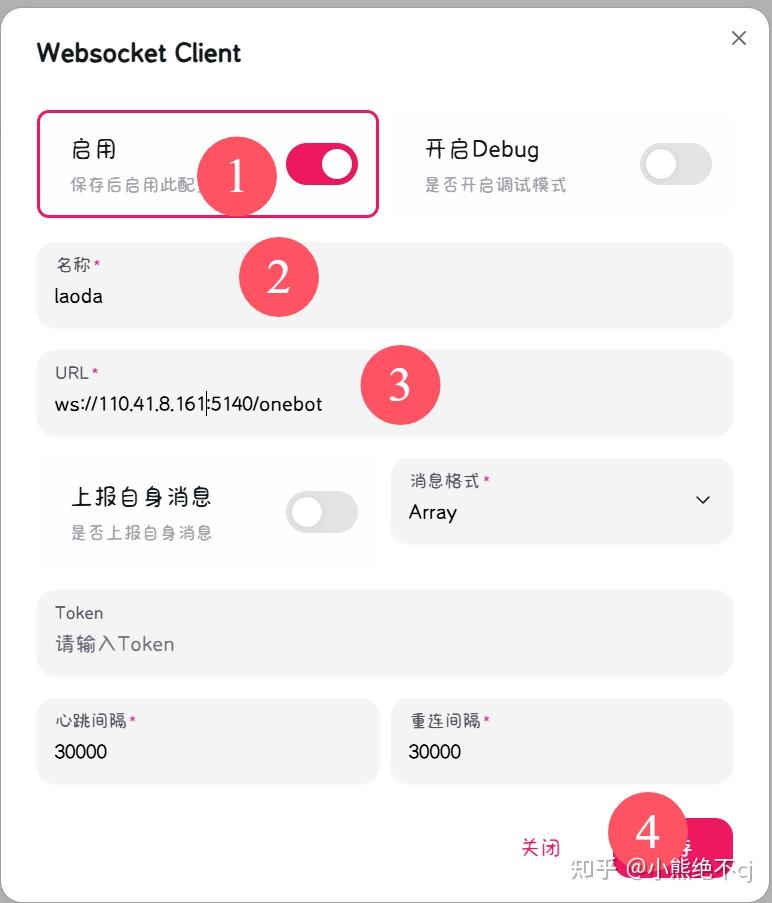Edit the 重连间隔 value field
The image size is (772, 903).
coord(561,751)
